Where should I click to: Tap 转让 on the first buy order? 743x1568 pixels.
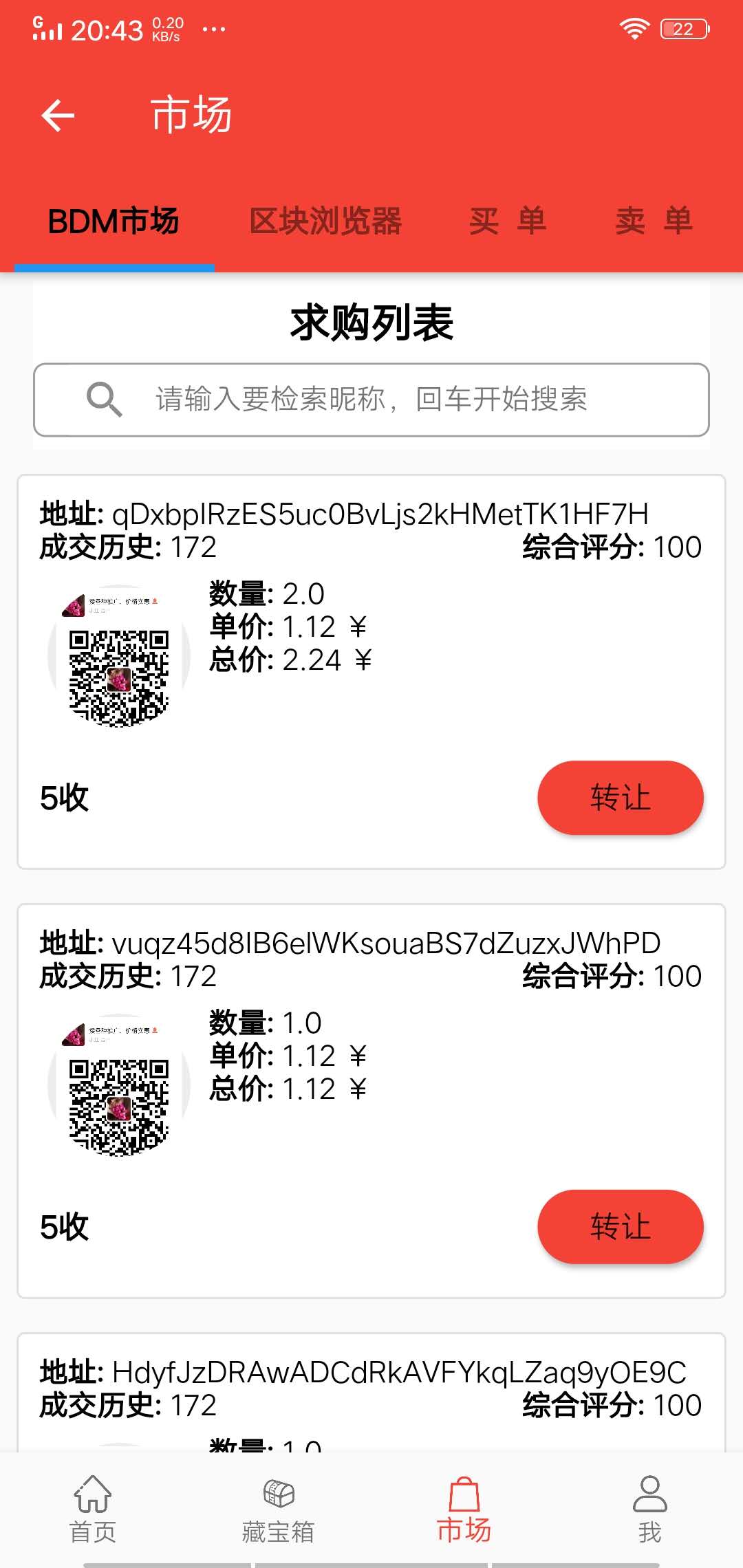[x=620, y=798]
